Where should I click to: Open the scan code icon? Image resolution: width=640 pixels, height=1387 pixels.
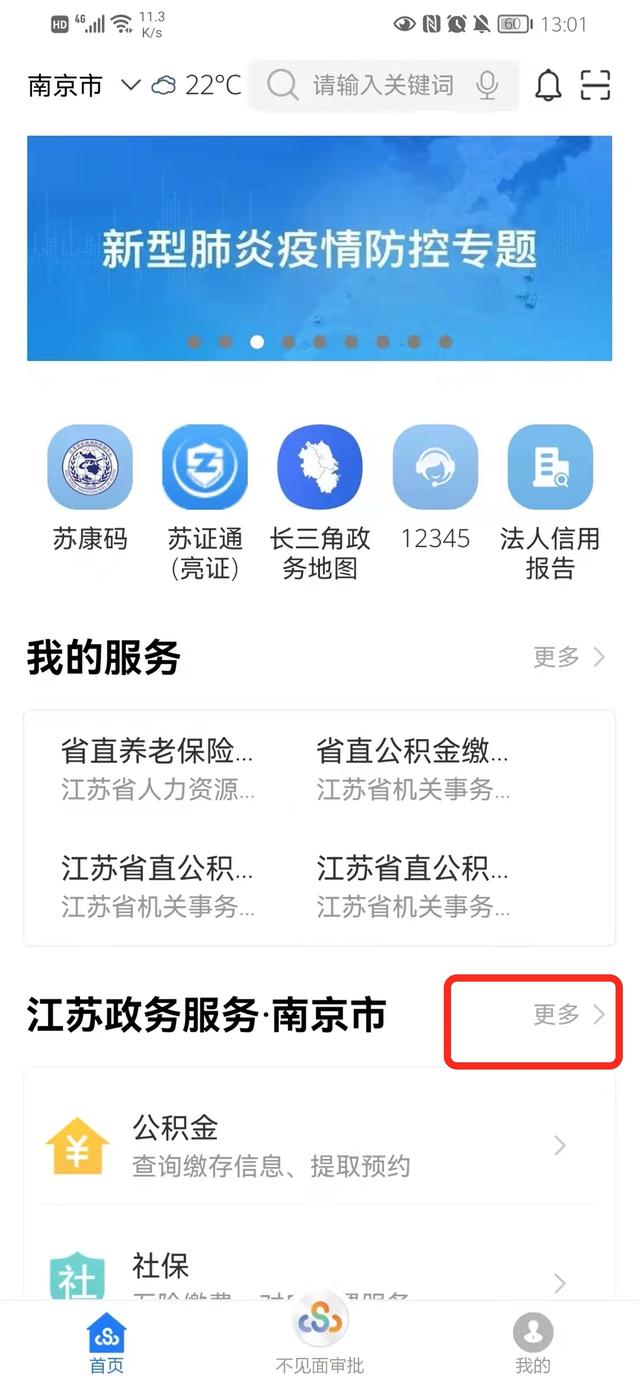595,86
